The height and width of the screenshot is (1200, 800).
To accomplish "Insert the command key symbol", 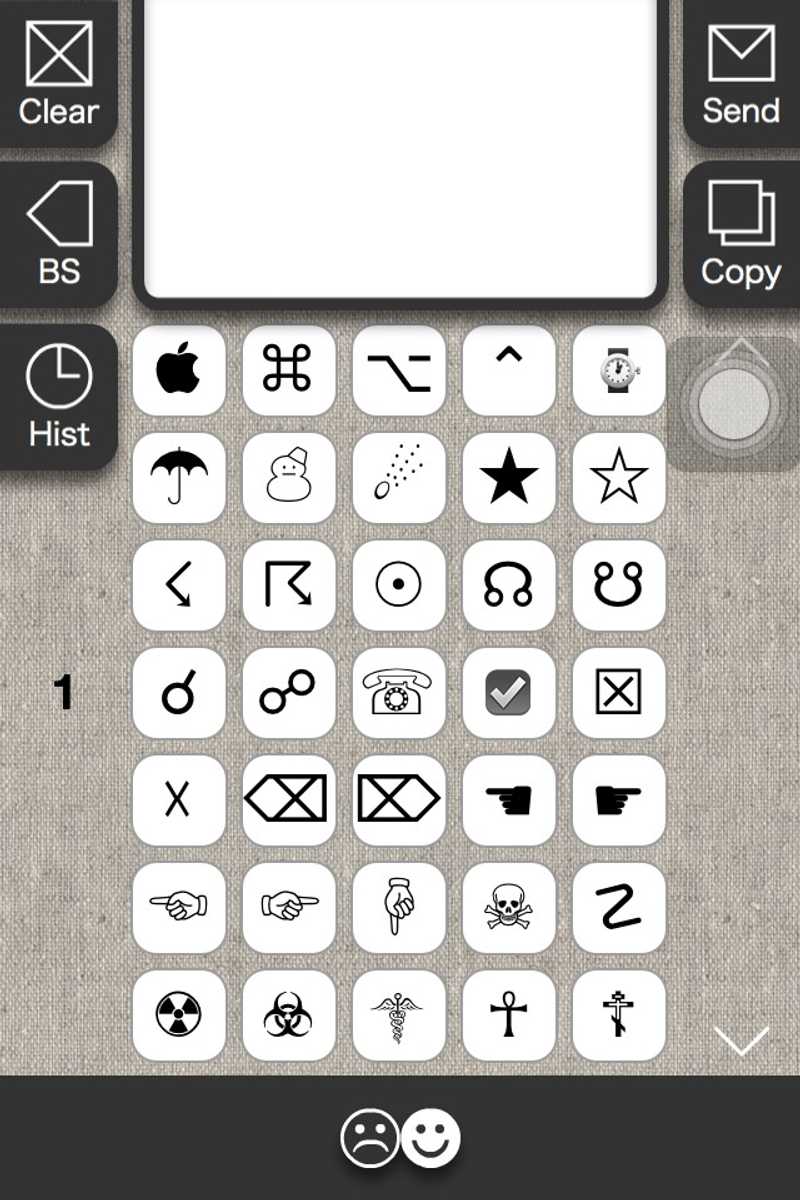I will (x=289, y=370).
